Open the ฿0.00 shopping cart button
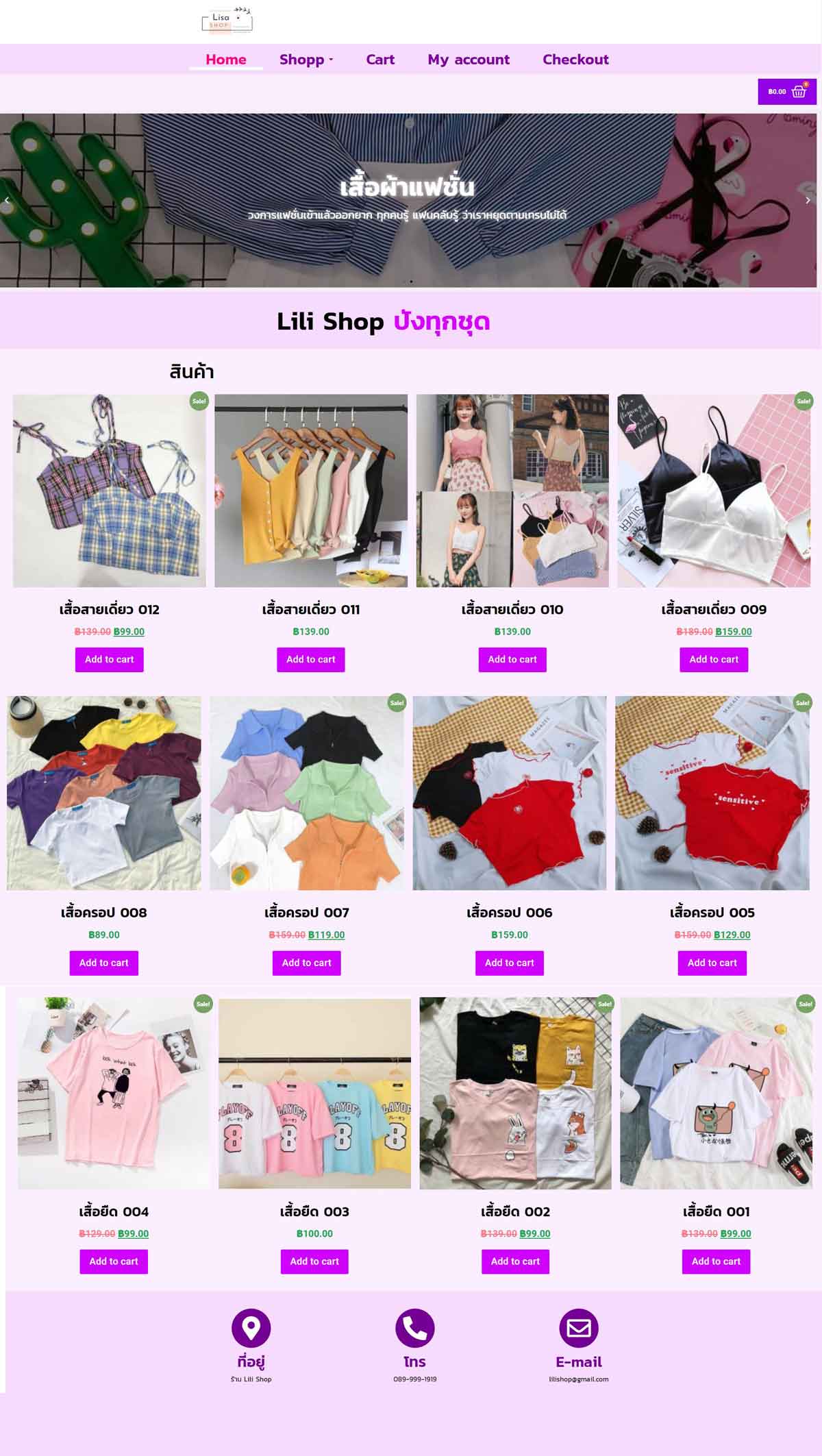This screenshot has width=822, height=1456. (x=786, y=92)
